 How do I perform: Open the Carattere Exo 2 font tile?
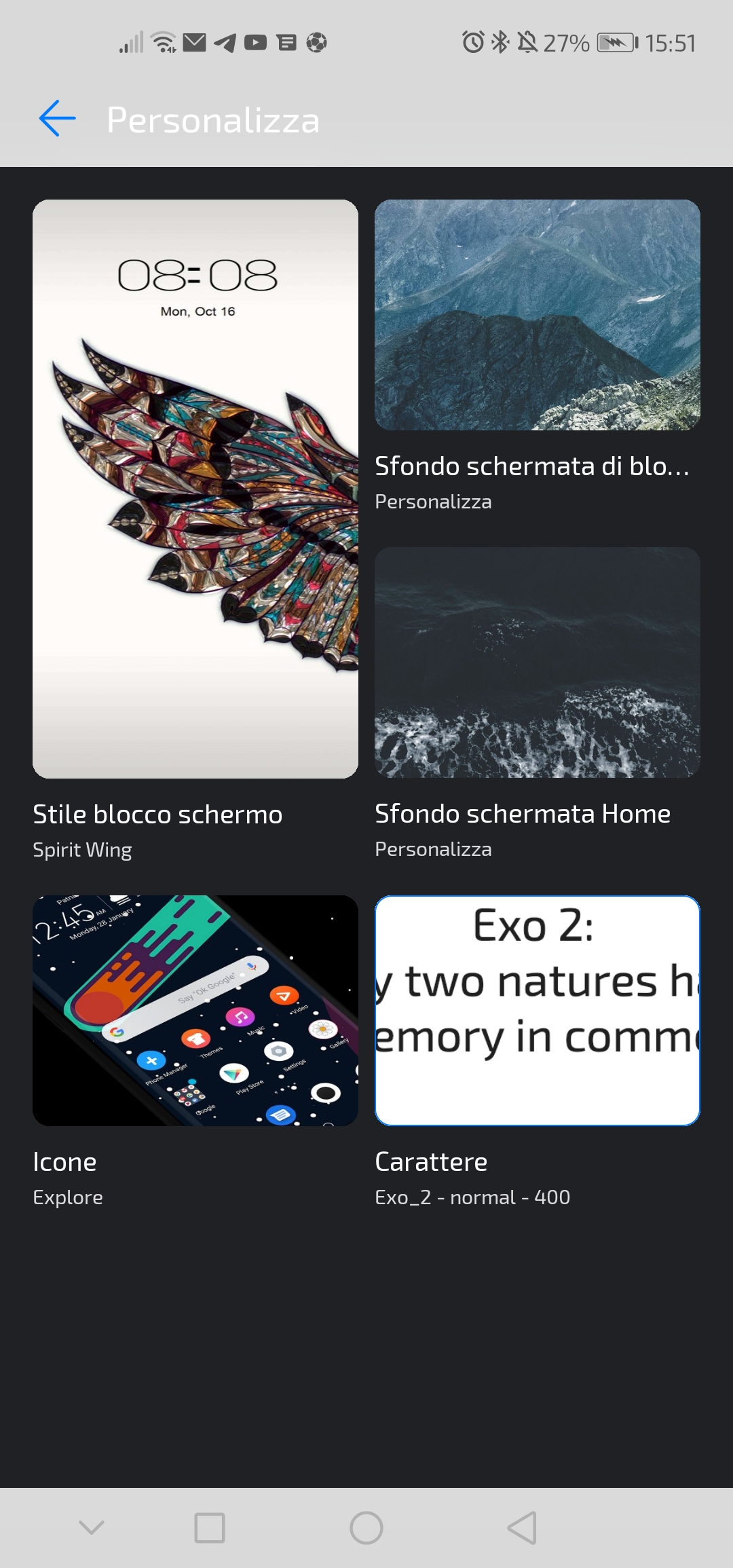pos(537,1010)
